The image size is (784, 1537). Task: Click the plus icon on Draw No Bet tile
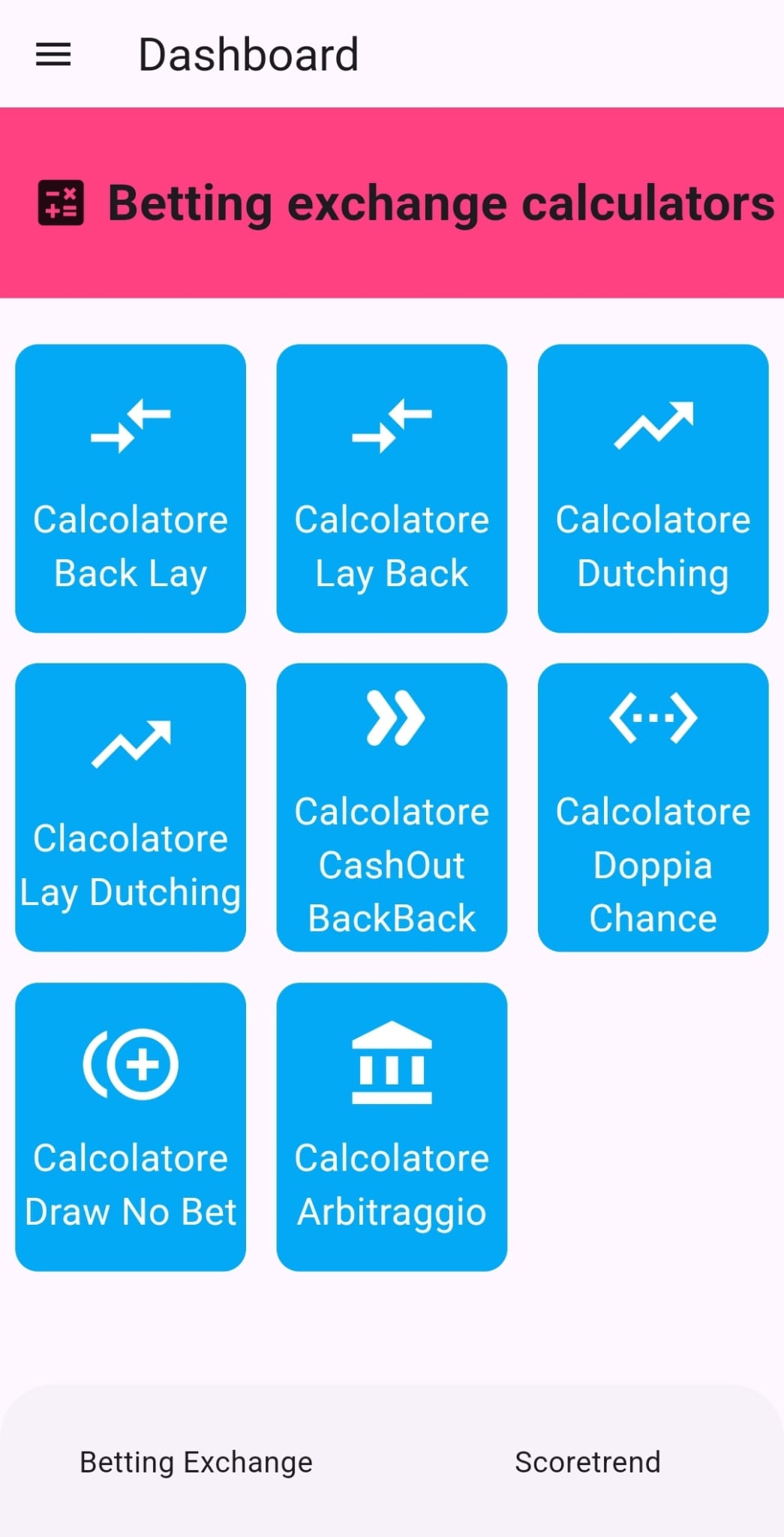[130, 1064]
